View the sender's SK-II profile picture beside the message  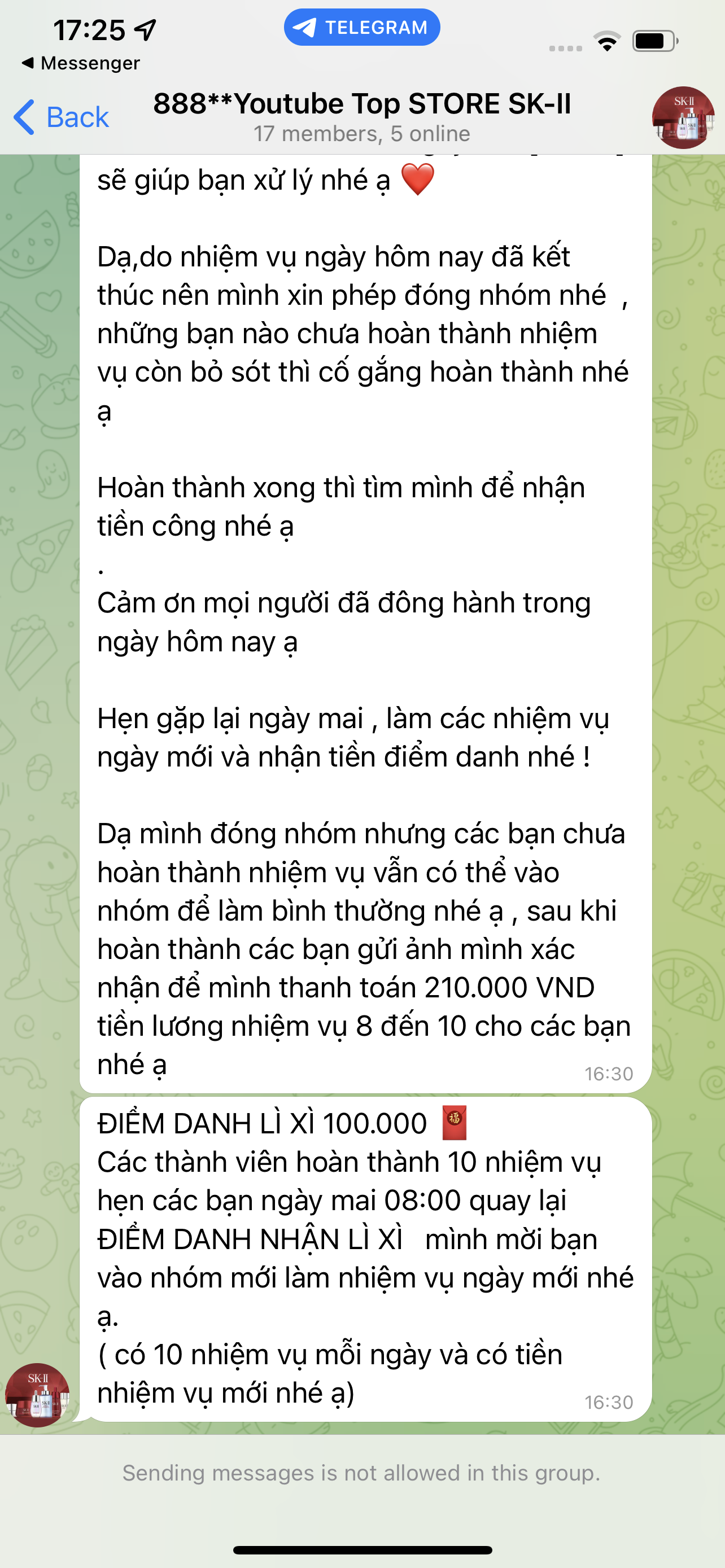[x=37, y=1395]
